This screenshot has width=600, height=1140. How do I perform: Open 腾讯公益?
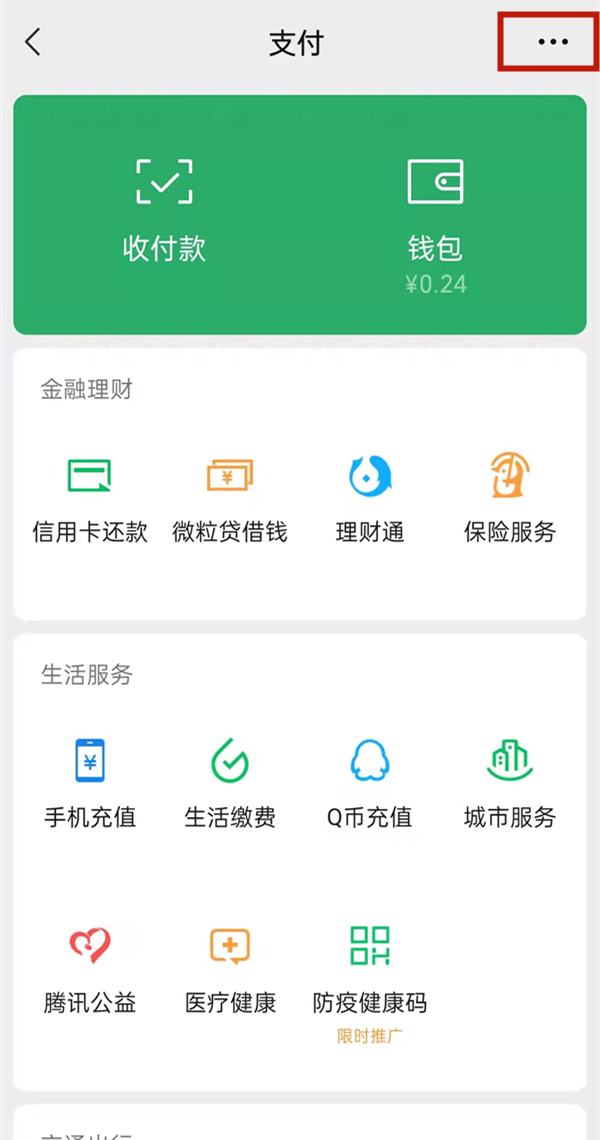(x=90, y=968)
